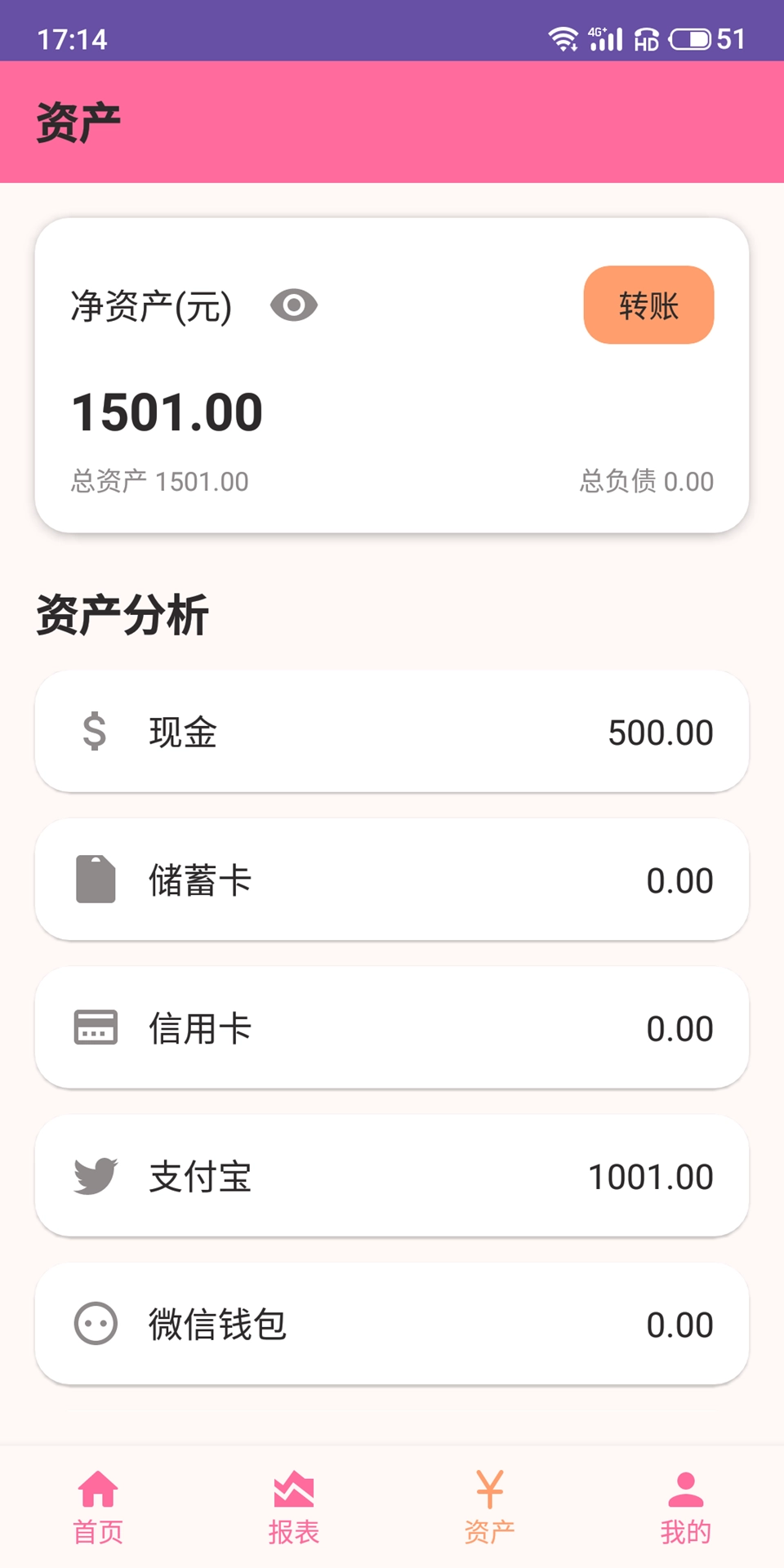The width and height of the screenshot is (784, 1568).
Task: Click the 信用卡 row showing 0.00
Action: [x=392, y=1028]
